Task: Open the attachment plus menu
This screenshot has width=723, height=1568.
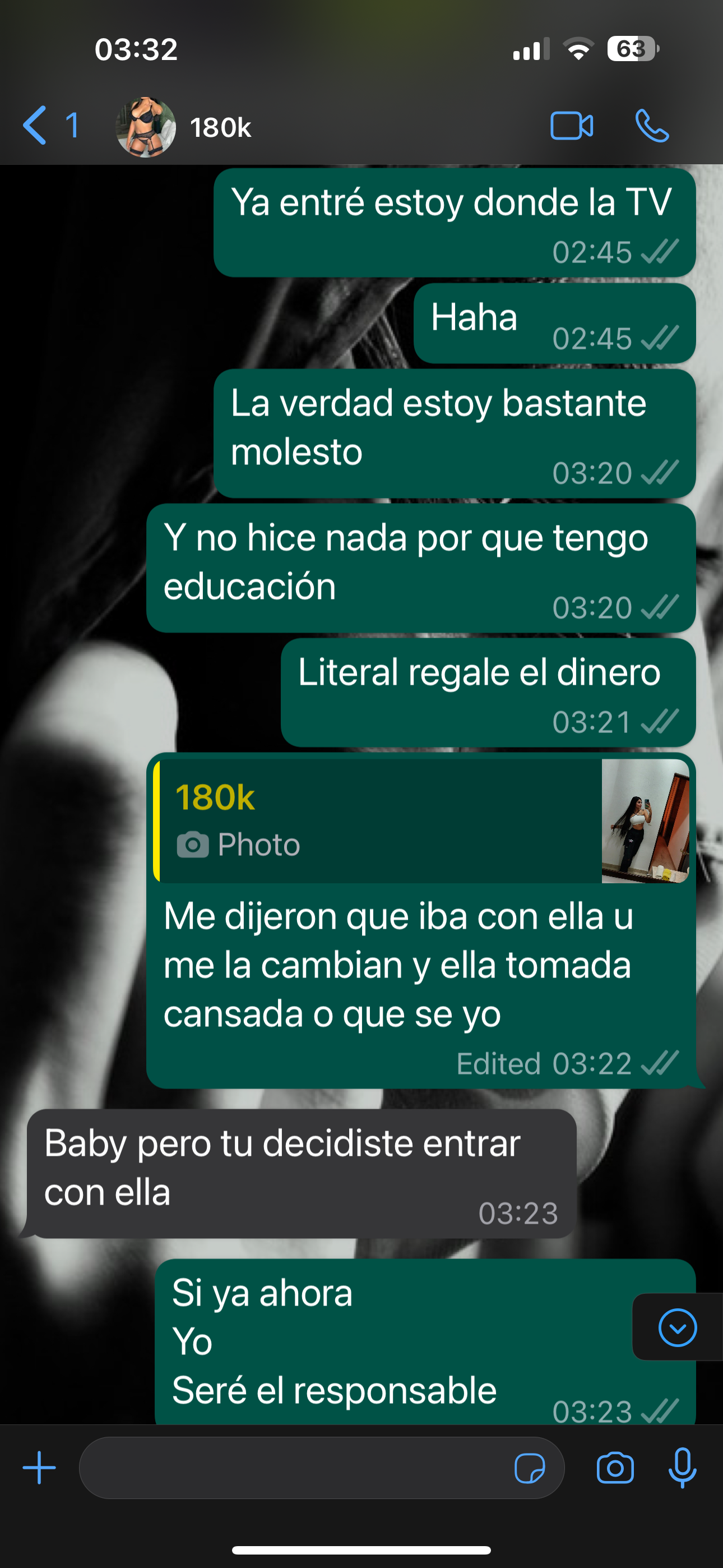Action: click(x=39, y=1468)
